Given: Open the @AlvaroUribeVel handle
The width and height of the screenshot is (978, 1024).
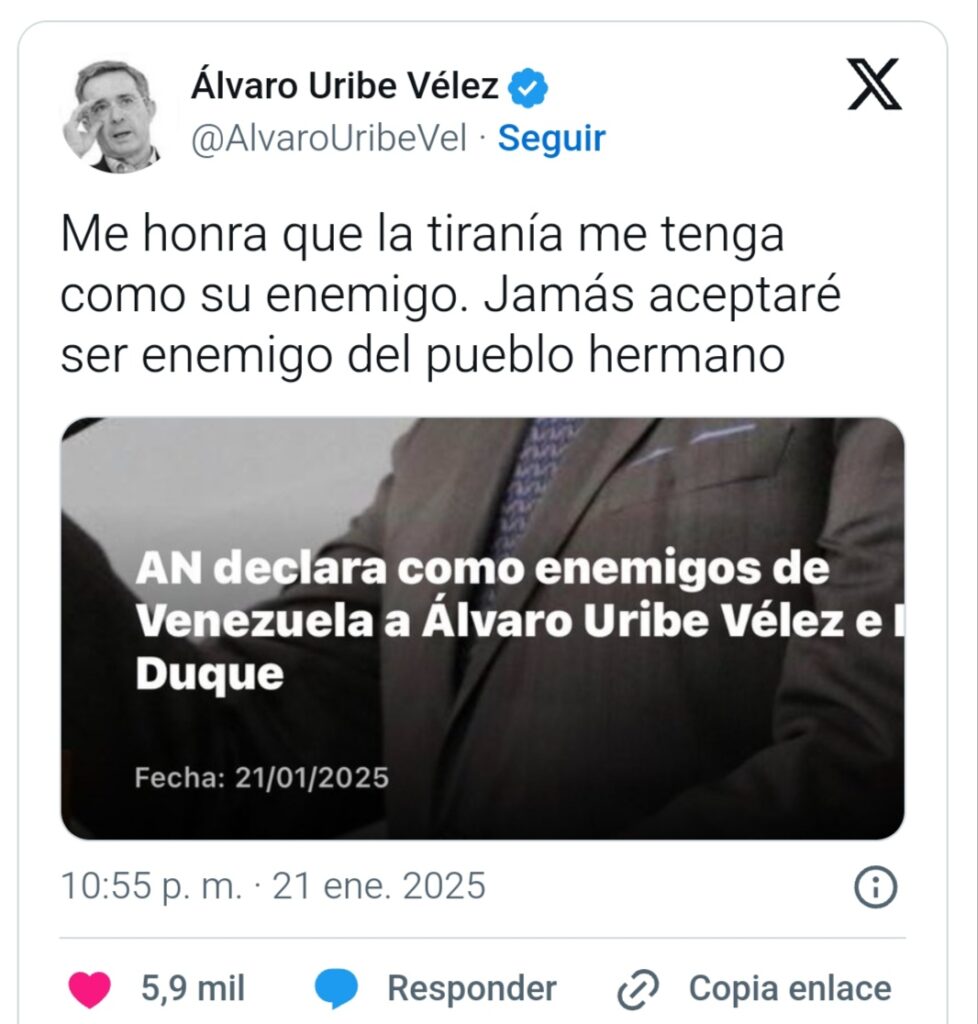Looking at the screenshot, I should tap(329, 139).
